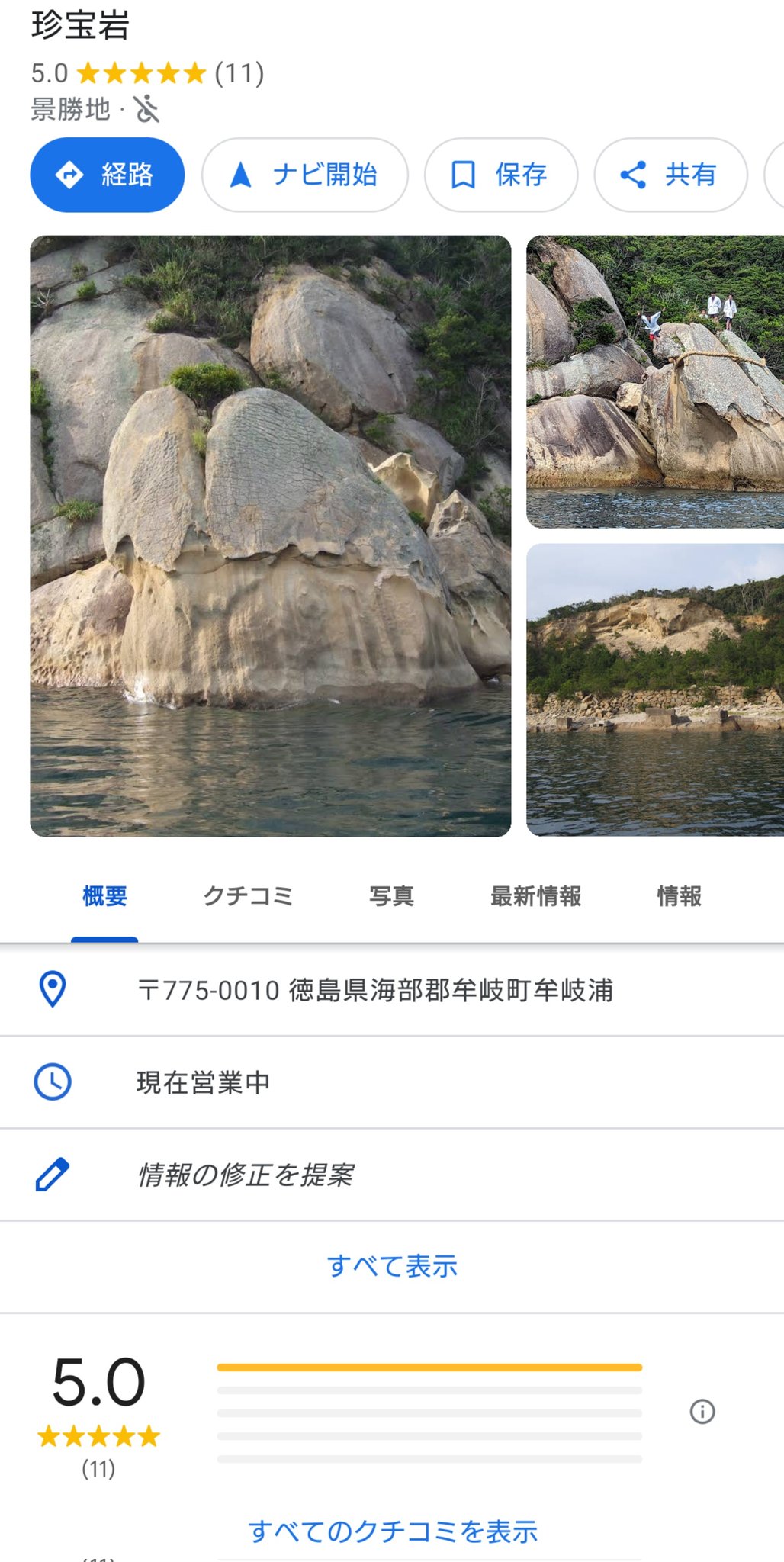The image size is (784, 1562).
Task: Save this place with 保存
Action: (500, 175)
